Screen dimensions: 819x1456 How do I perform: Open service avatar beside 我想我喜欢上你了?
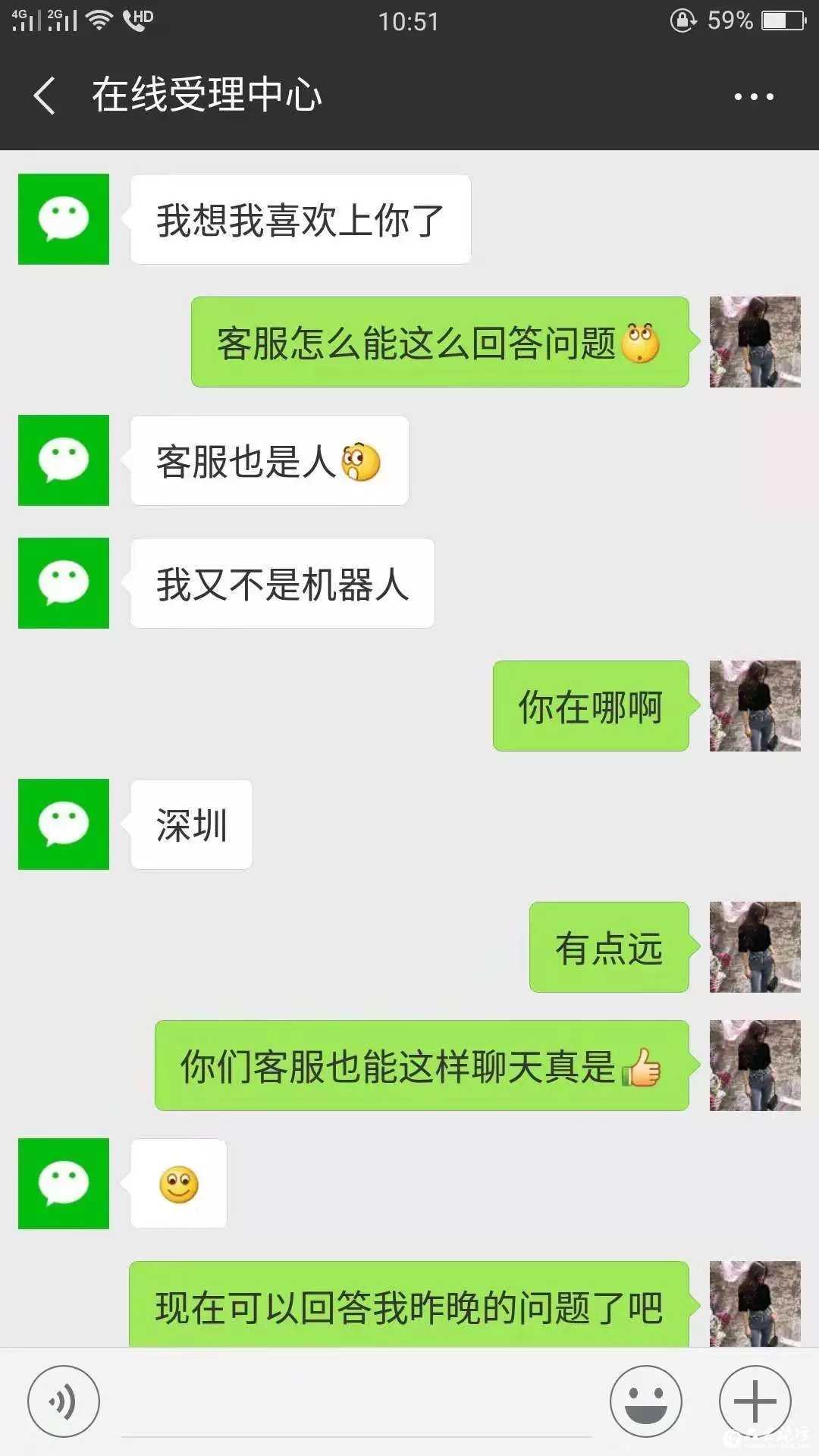(64, 219)
